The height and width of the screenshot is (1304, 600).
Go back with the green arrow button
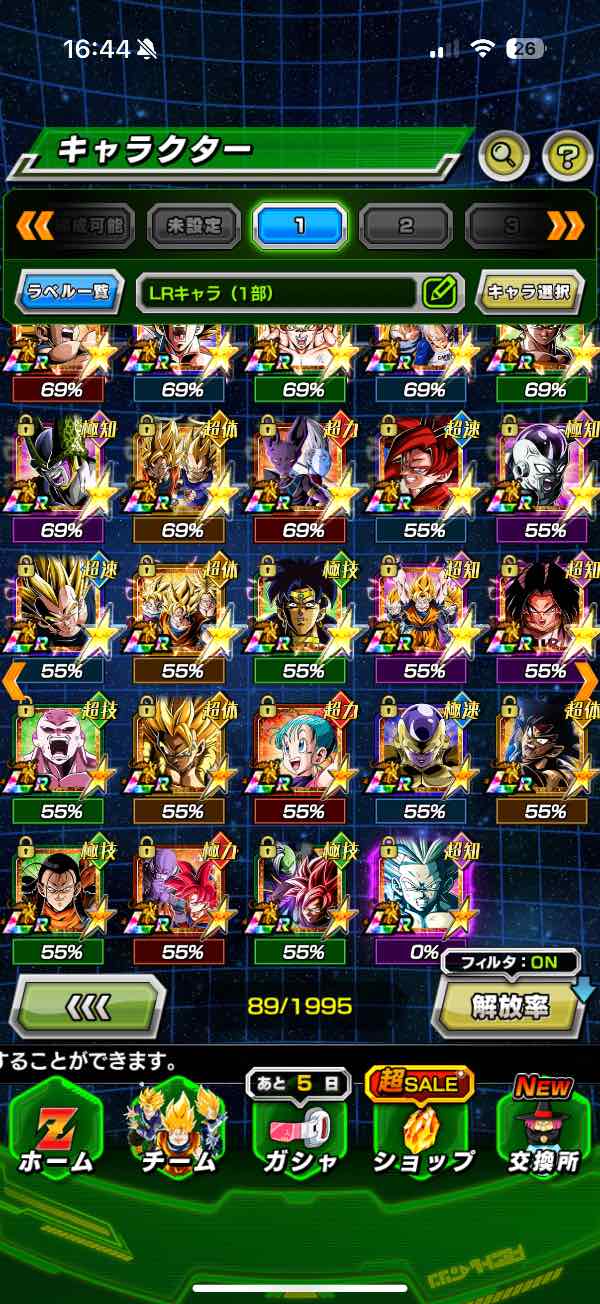[x=86, y=1006]
